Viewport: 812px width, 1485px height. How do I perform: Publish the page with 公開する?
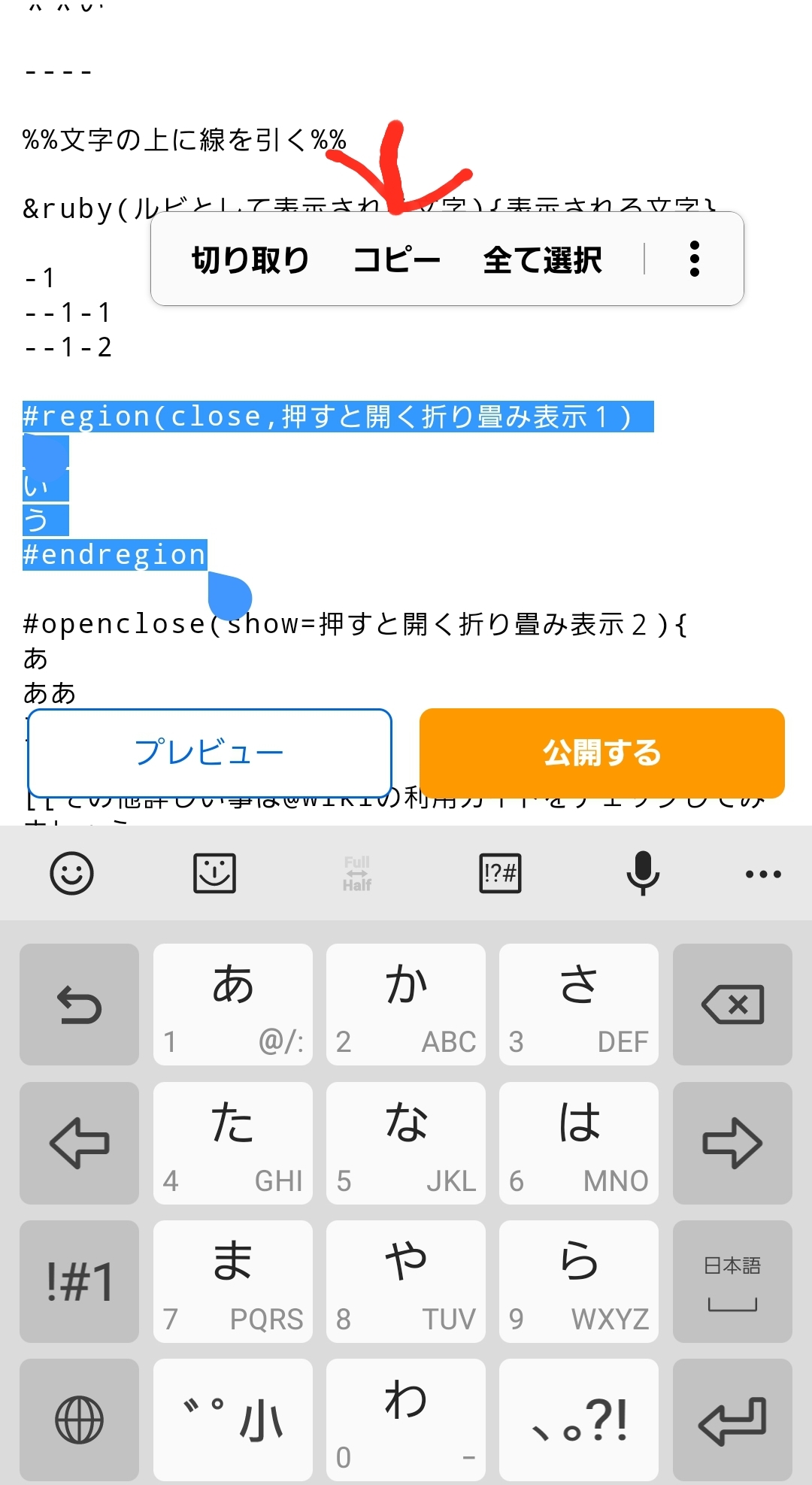click(602, 753)
